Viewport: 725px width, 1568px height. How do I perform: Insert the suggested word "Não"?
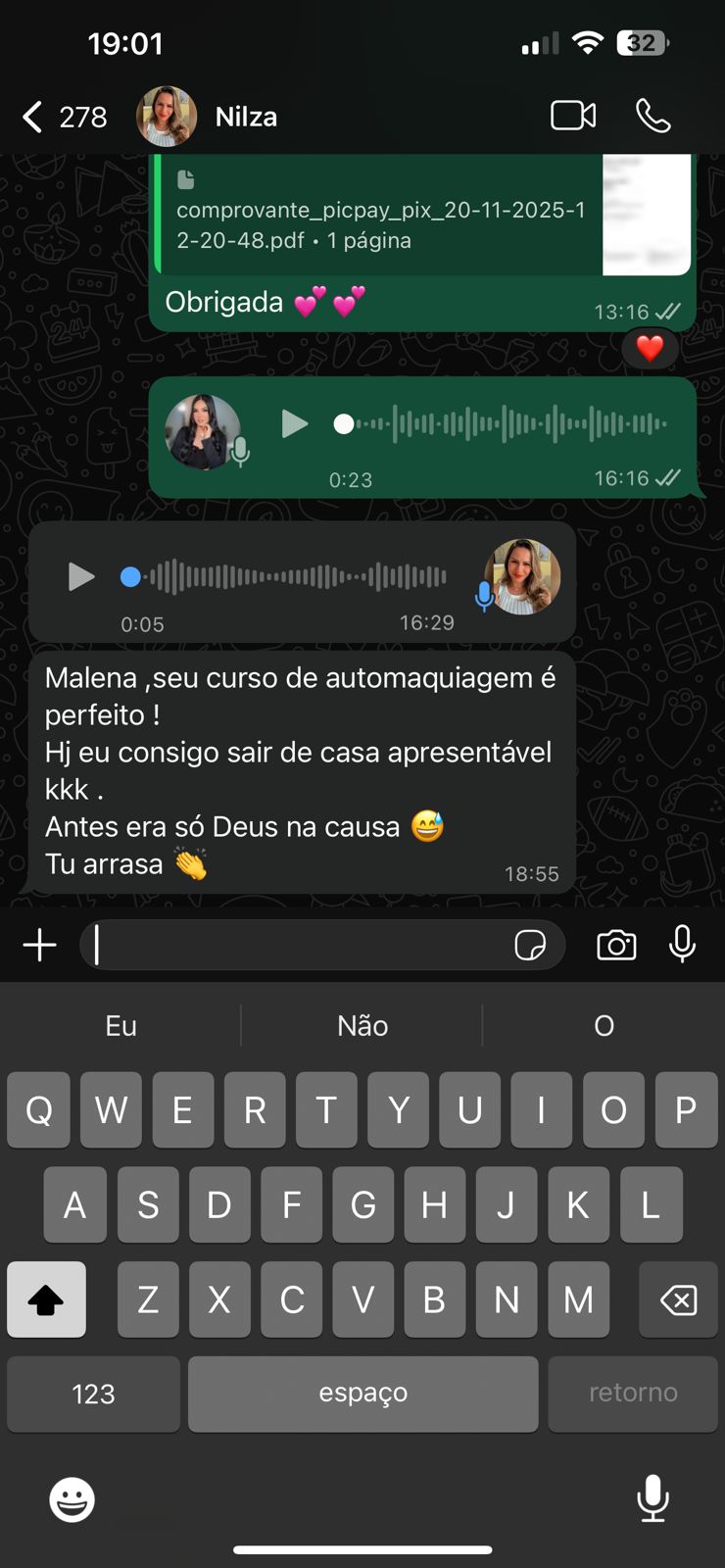362,1026
